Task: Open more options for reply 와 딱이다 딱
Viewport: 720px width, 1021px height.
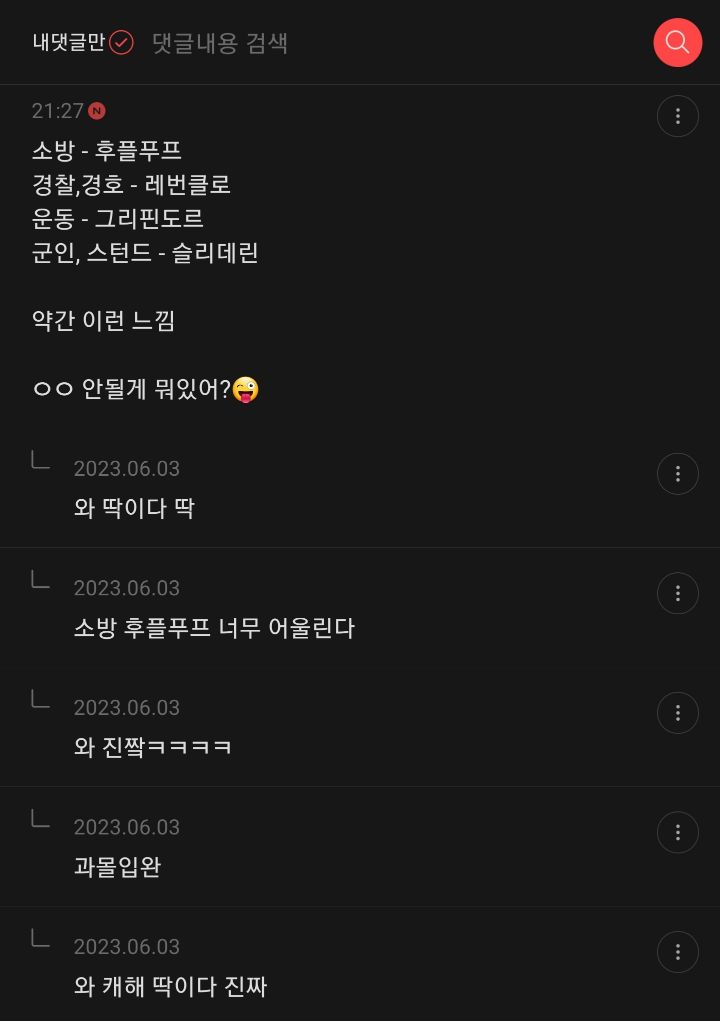Action: [x=677, y=473]
